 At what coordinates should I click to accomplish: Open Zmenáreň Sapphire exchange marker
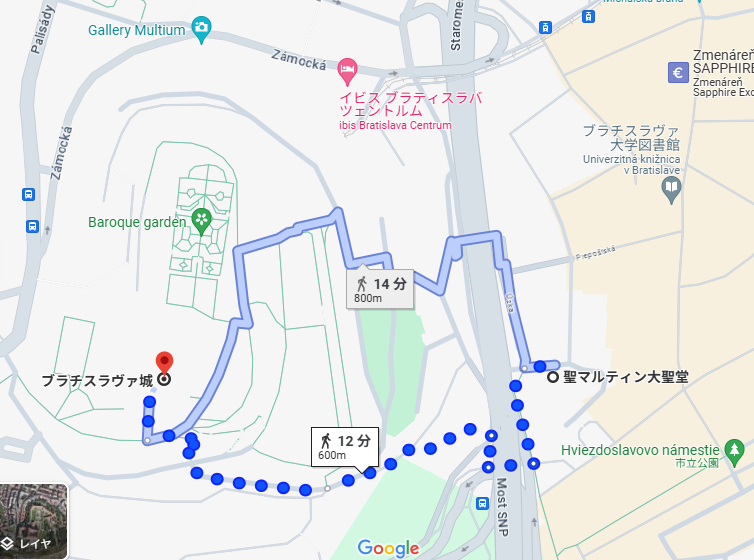(677, 72)
